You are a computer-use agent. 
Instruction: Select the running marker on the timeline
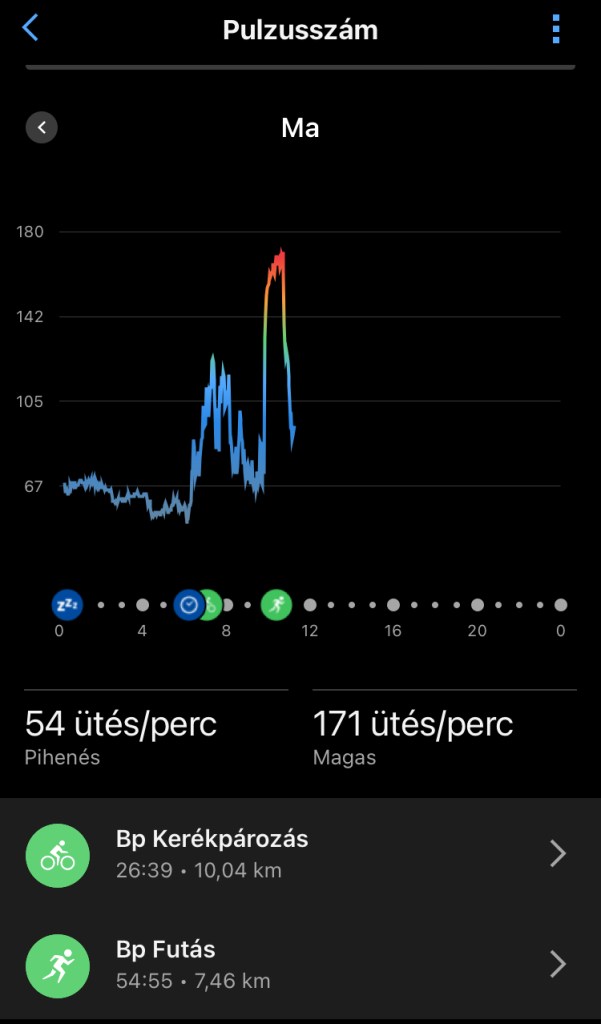(276, 604)
